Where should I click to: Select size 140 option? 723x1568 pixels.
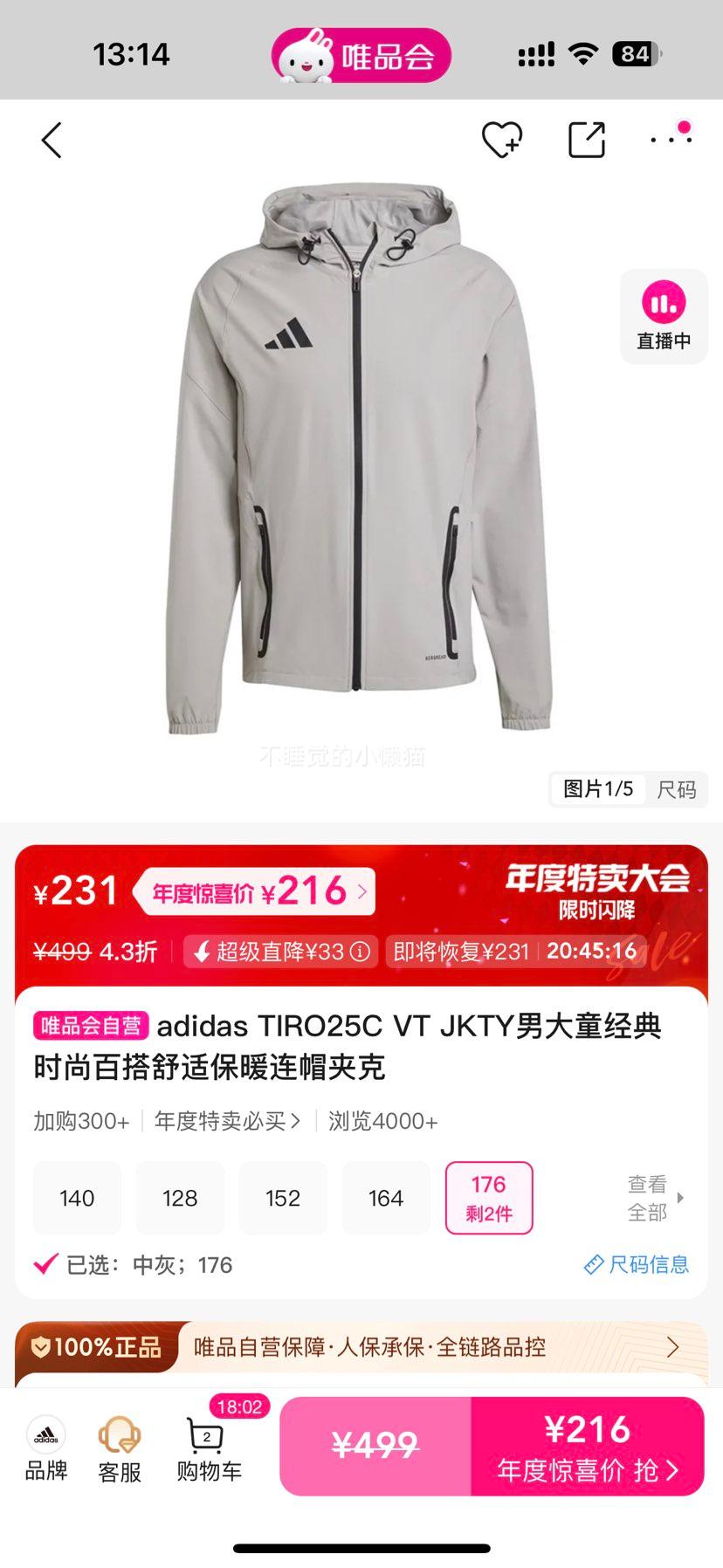point(77,1197)
